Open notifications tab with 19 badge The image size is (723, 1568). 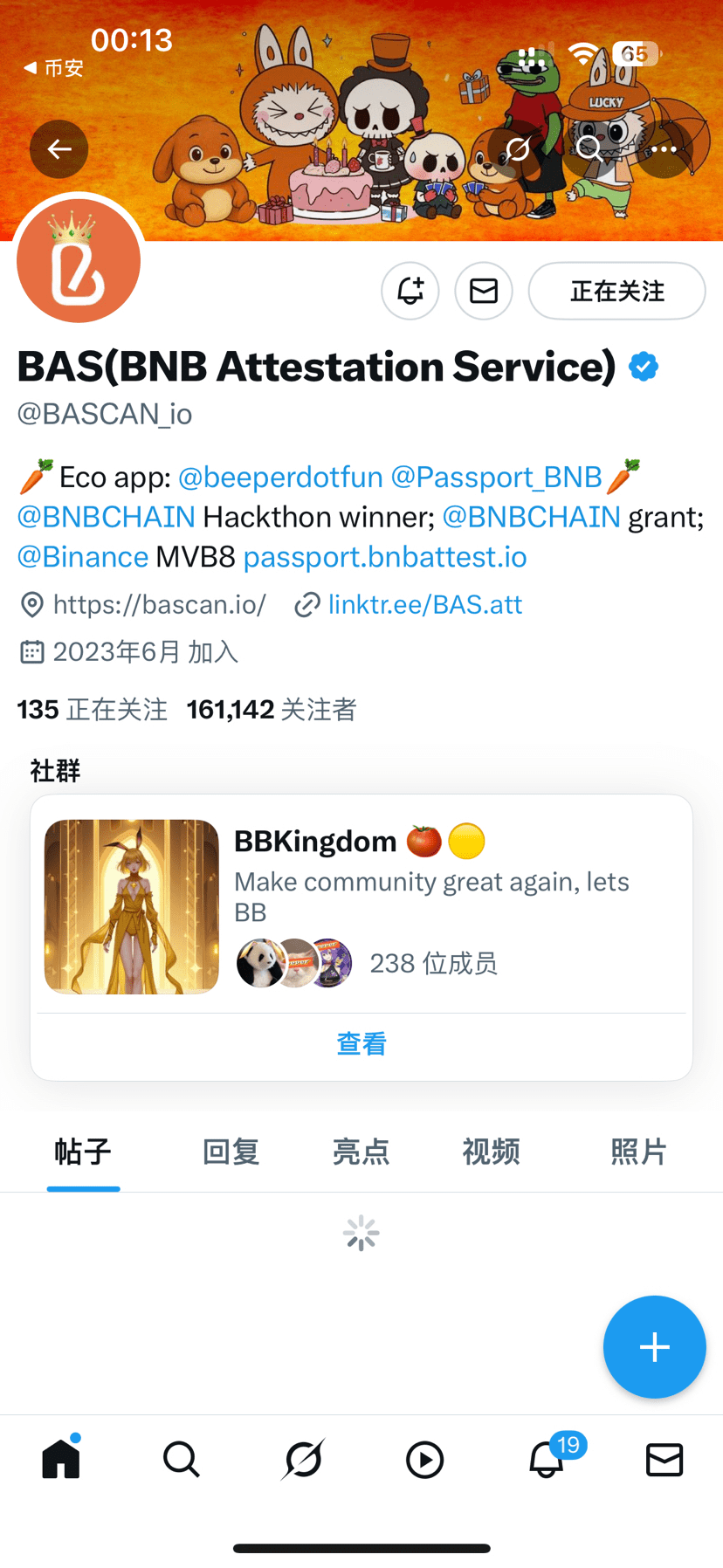[547, 1459]
